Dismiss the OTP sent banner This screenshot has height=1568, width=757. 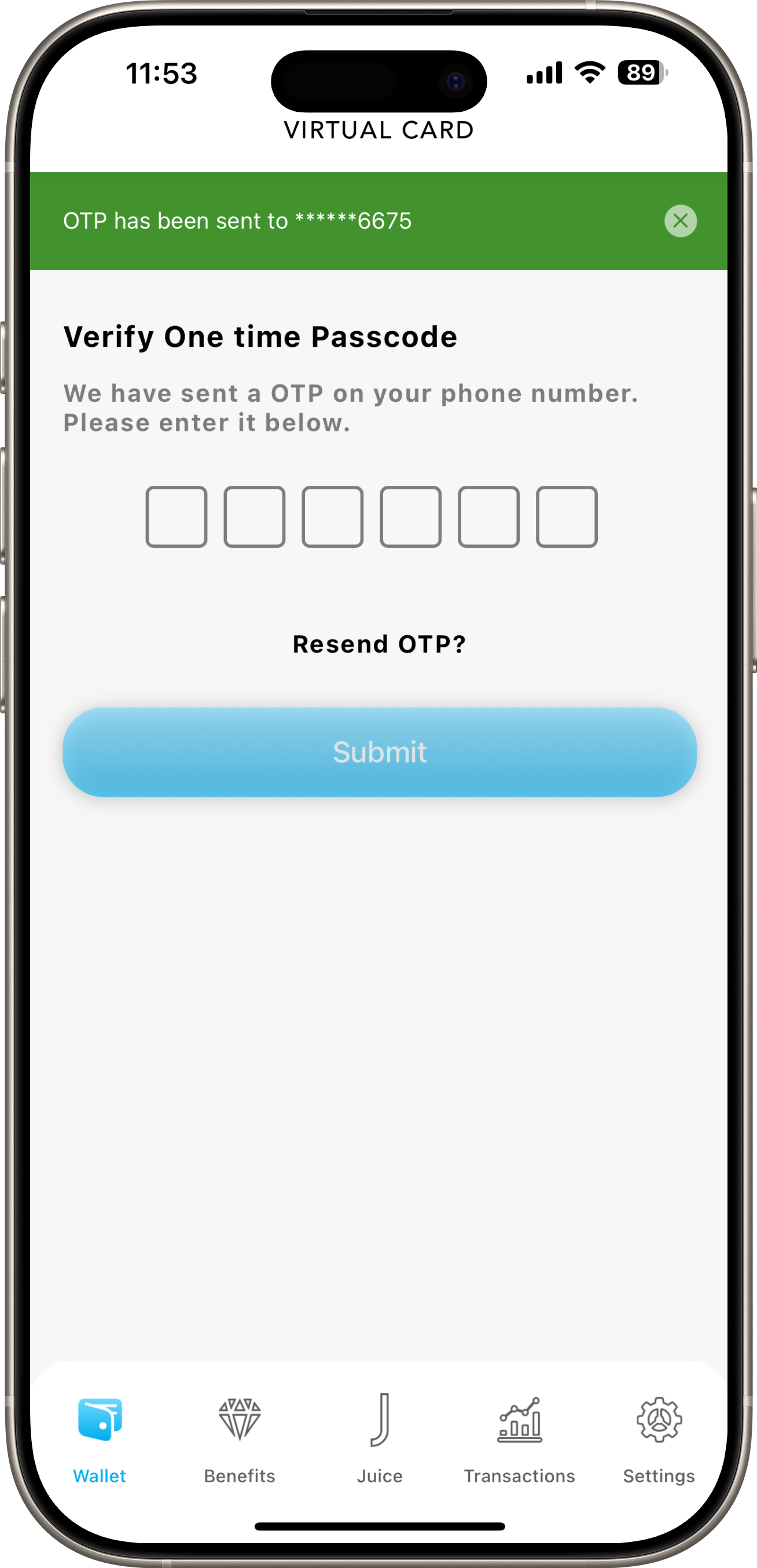(x=681, y=221)
